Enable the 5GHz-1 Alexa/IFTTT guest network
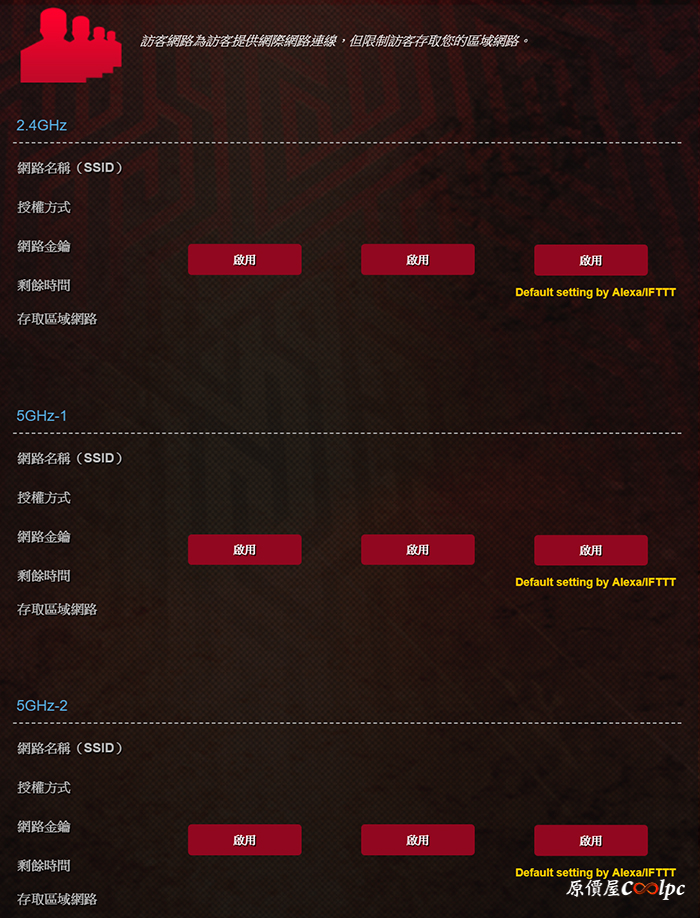Viewport: 700px width, 918px height. 590,550
